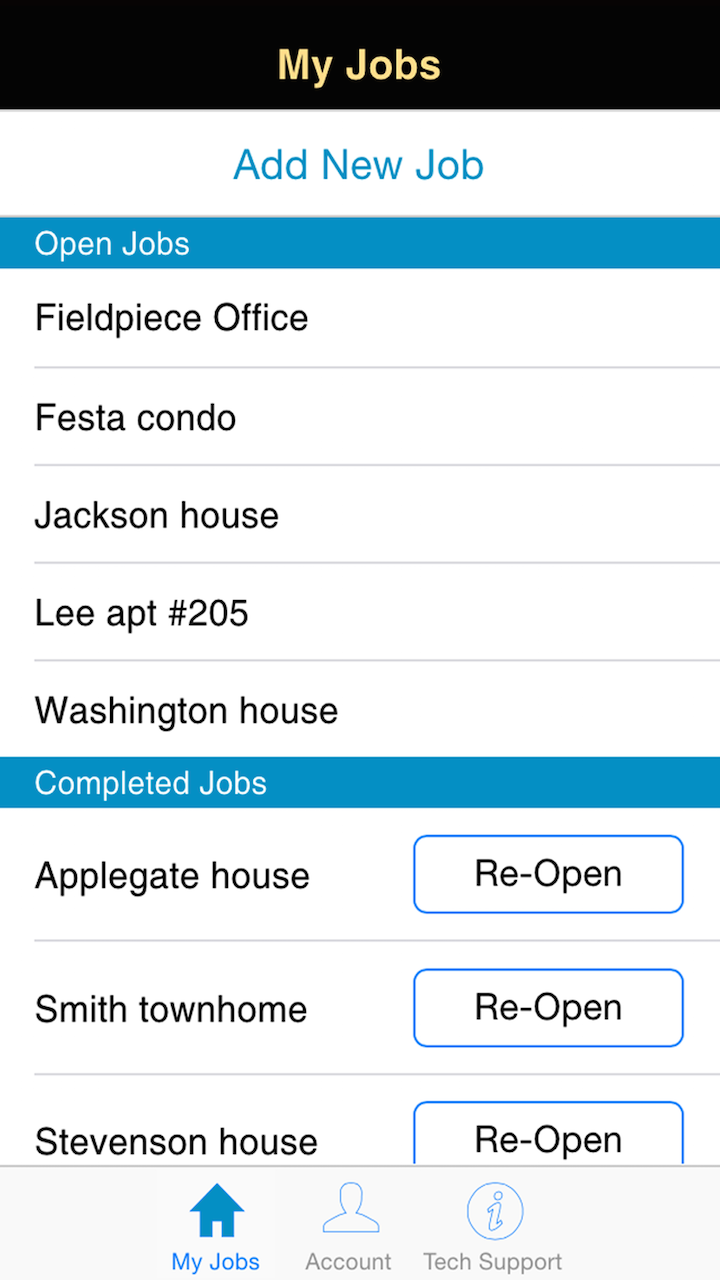Tap the My Jobs title bar
Viewport: 720px width, 1280px height.
pos(358,63)
